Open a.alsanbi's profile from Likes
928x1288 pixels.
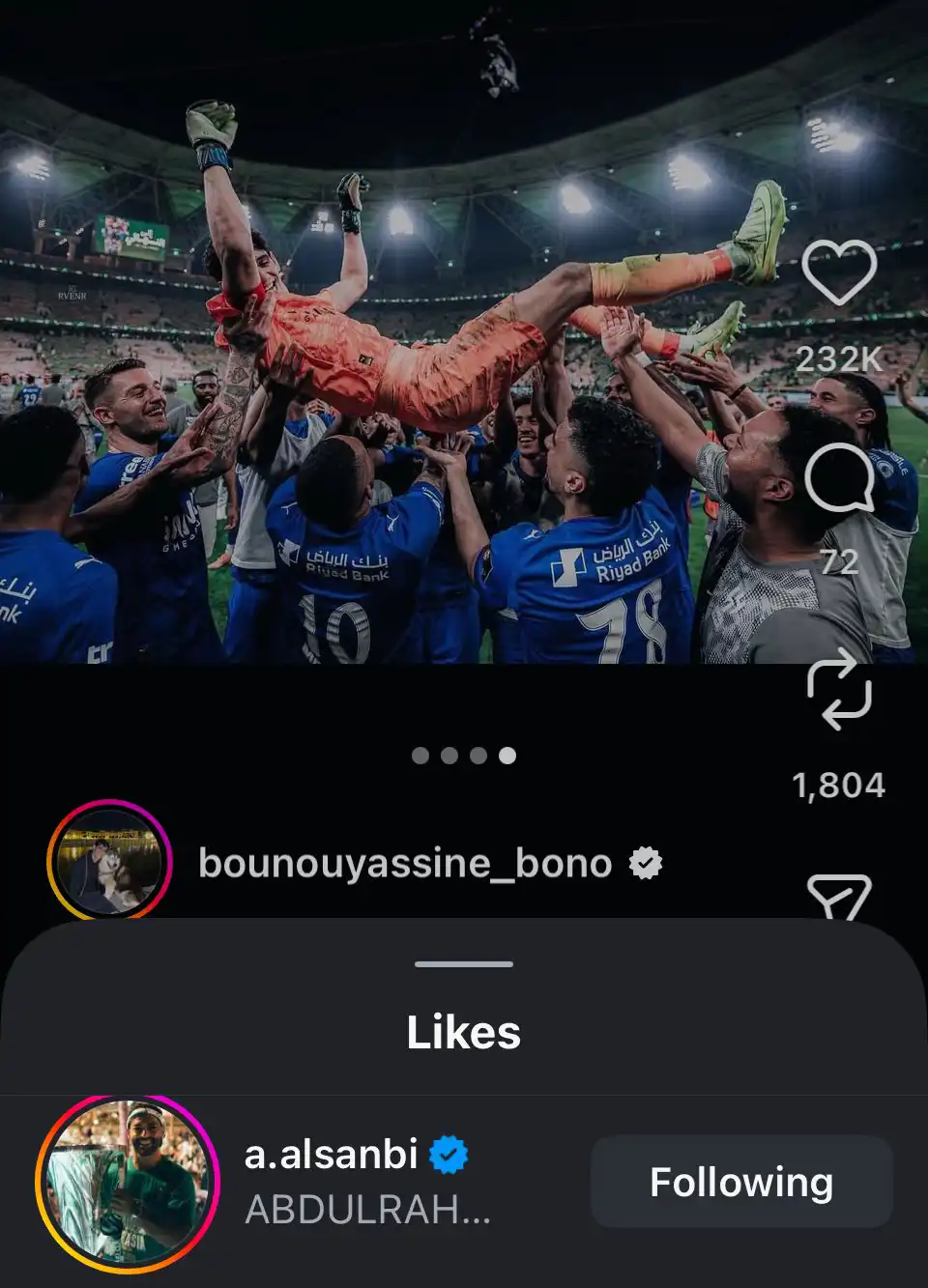pos(332,1155)
